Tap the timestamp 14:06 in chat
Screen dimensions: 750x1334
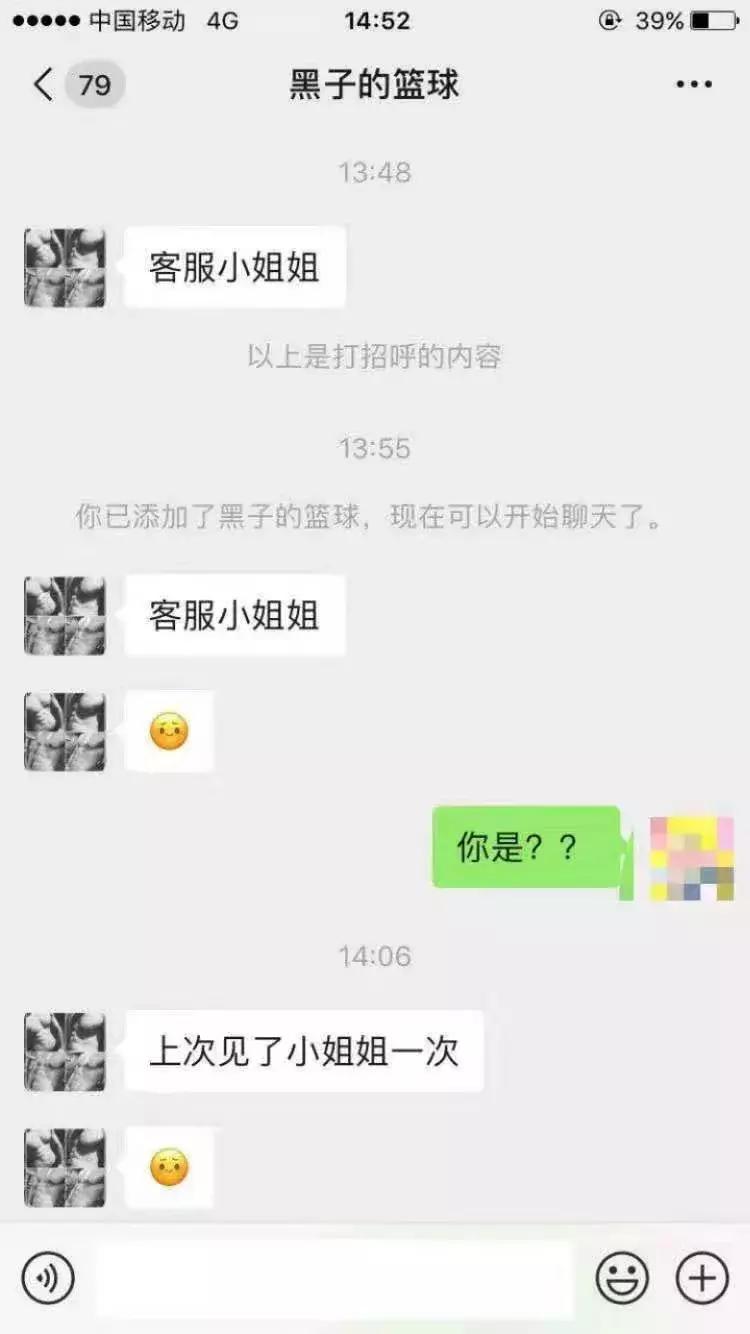(375, 956)
